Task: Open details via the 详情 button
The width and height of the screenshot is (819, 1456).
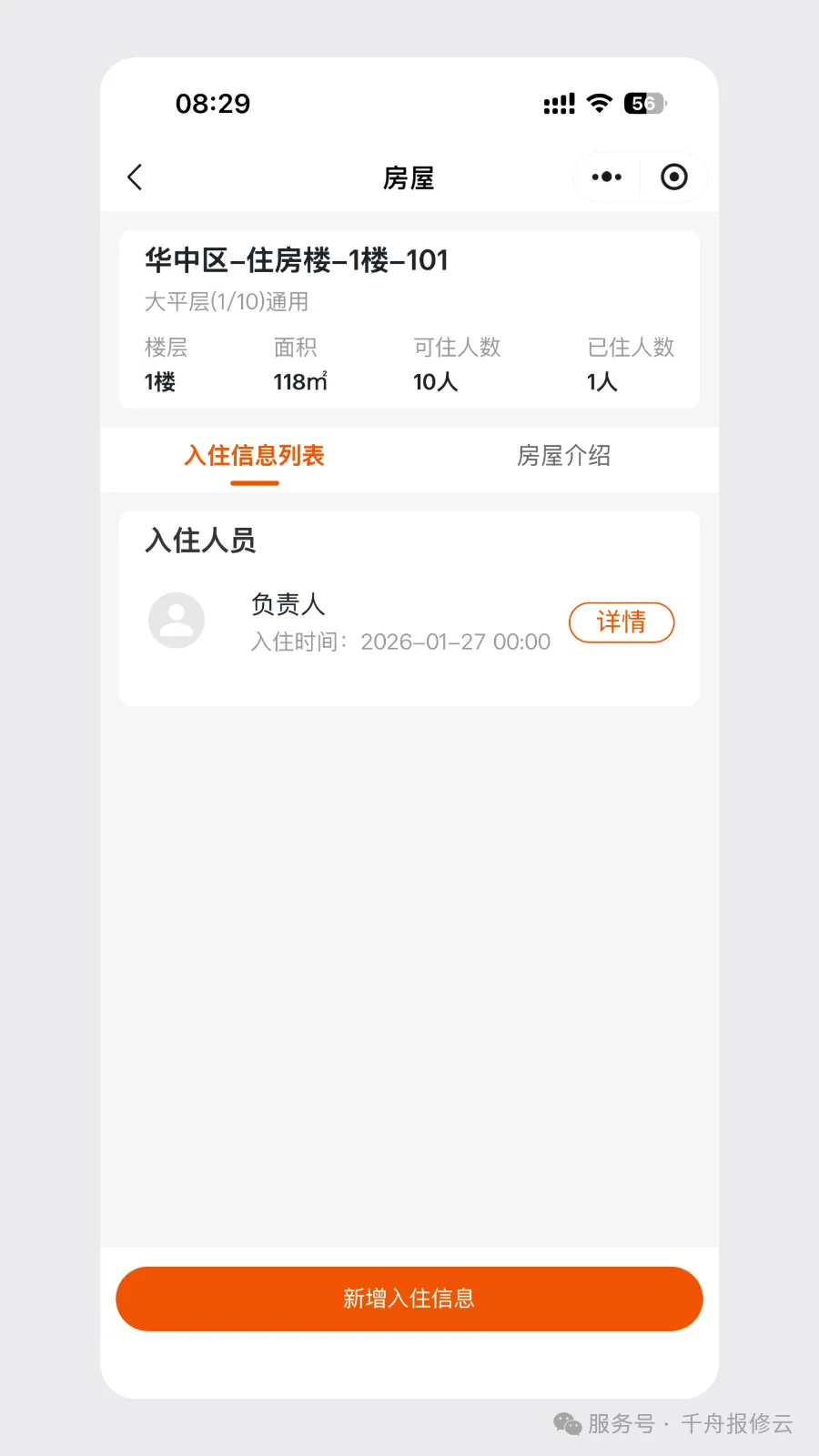Action: tap(622, 622)
